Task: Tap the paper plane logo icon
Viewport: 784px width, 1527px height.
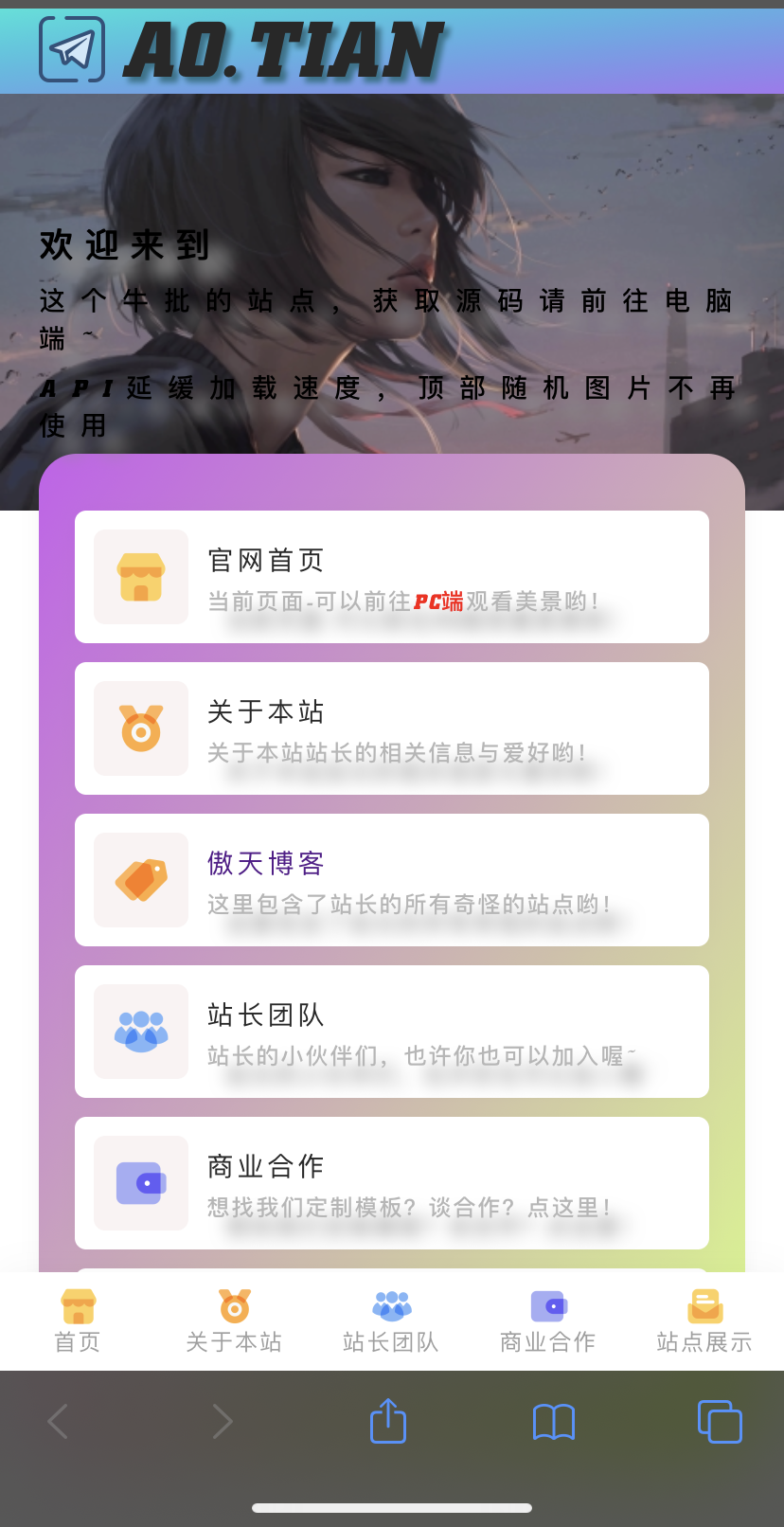Action: click(x=73, y=49)
